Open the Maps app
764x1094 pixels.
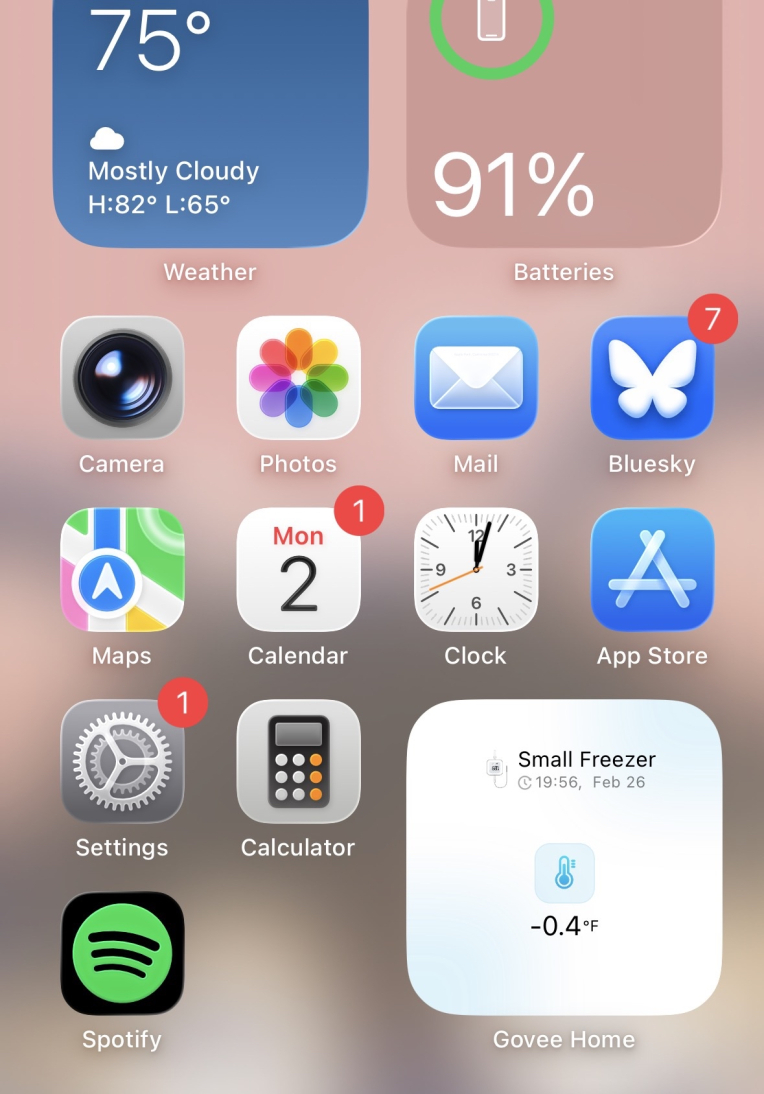pos(122,570)
